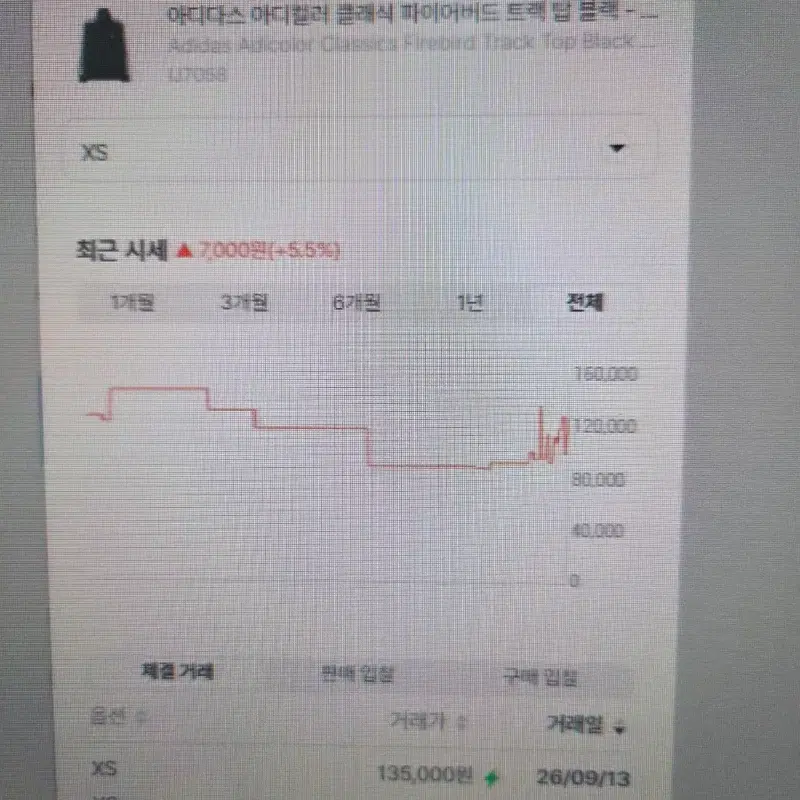Sort the list by 거래일

pyautogui.click(x=586, y=724)
